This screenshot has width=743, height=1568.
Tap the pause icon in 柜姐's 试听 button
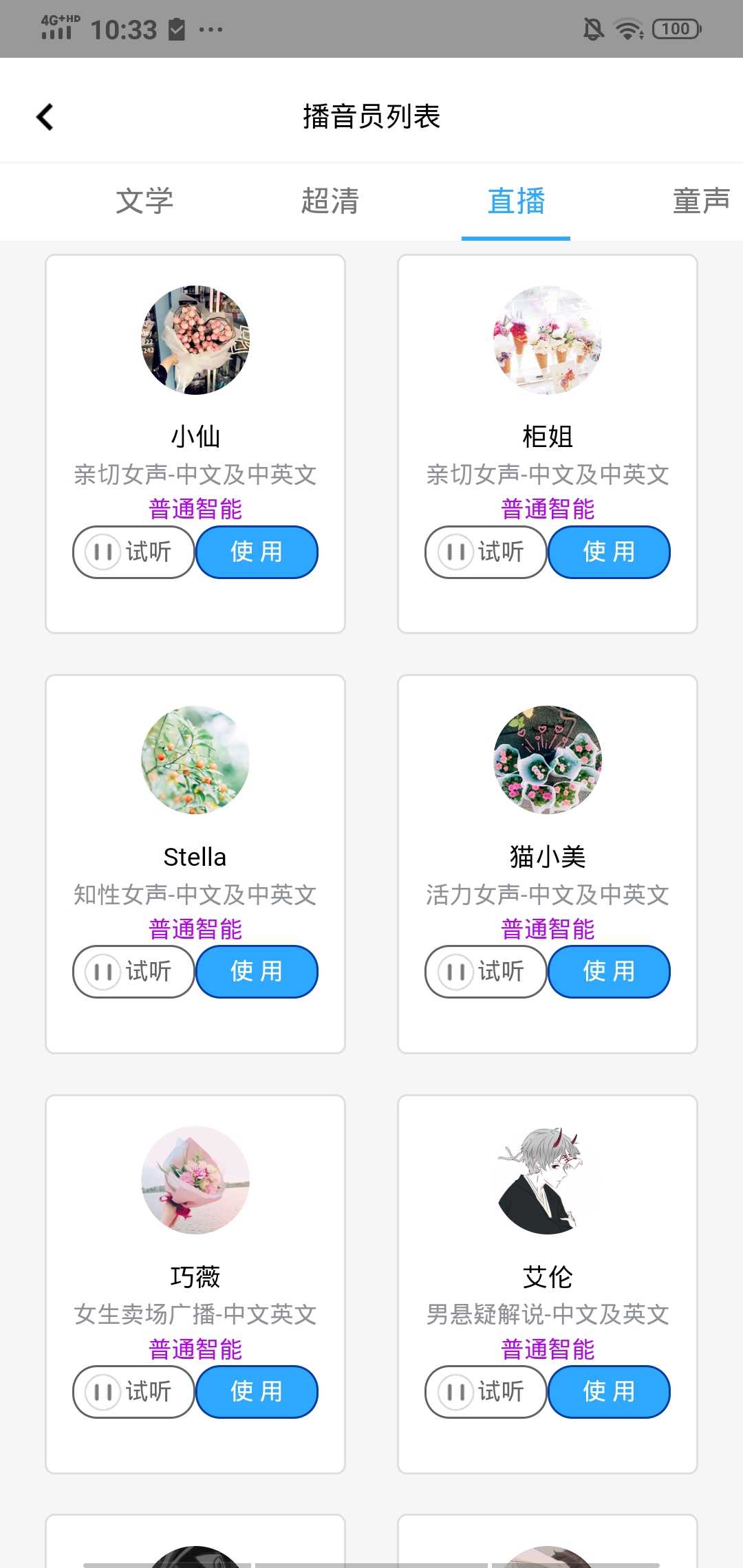click(x=455, y=552)
